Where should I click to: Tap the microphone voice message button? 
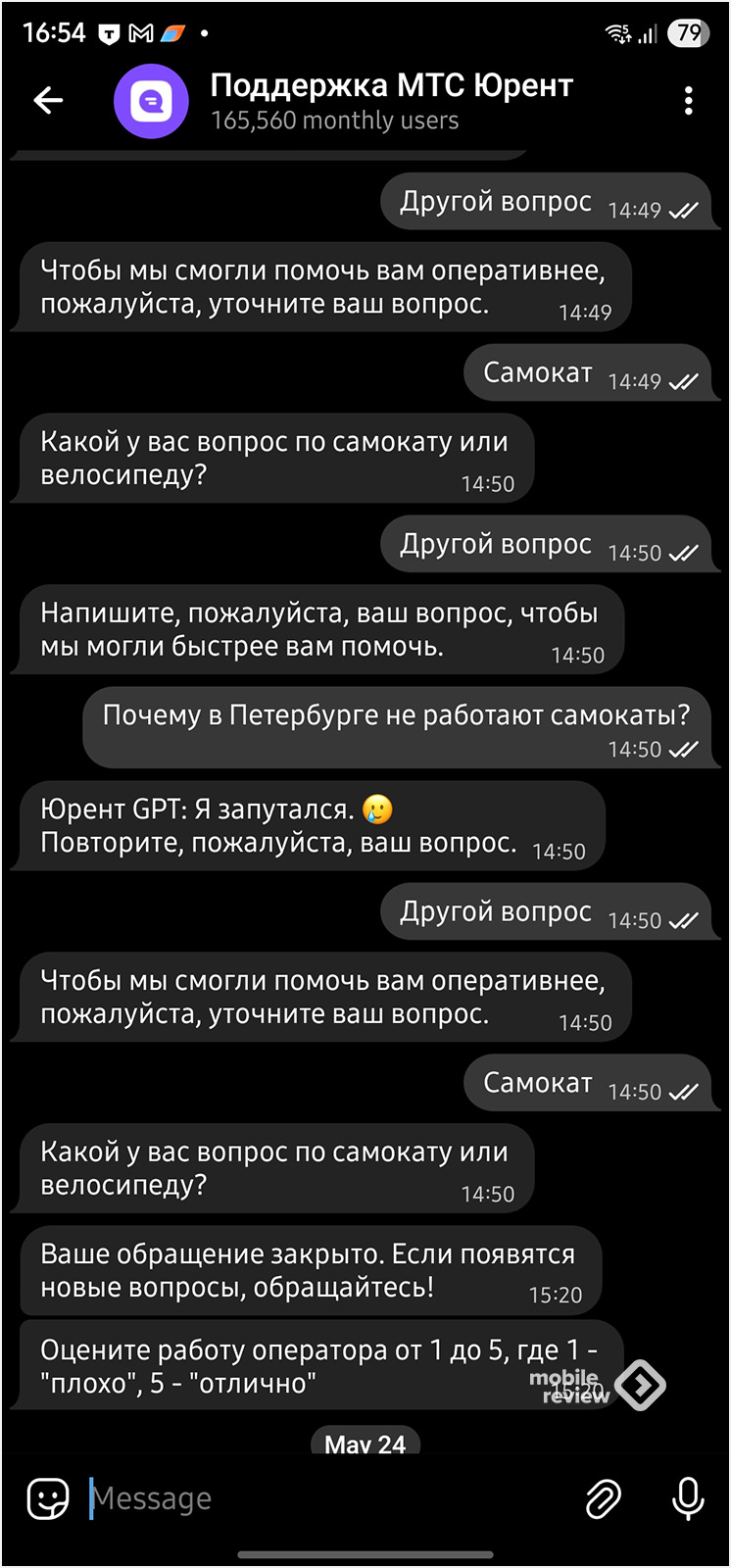coord(688,1498)
